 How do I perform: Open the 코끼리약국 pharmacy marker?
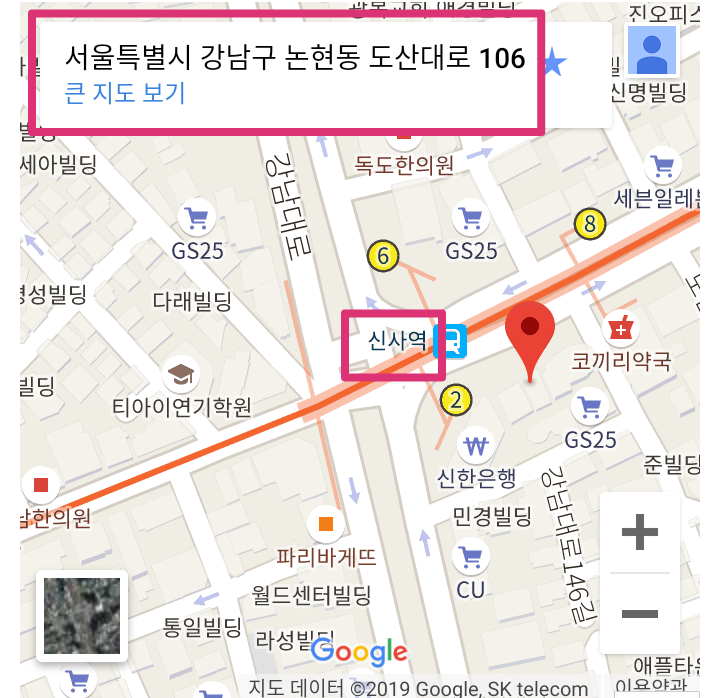tap(621, 328)
